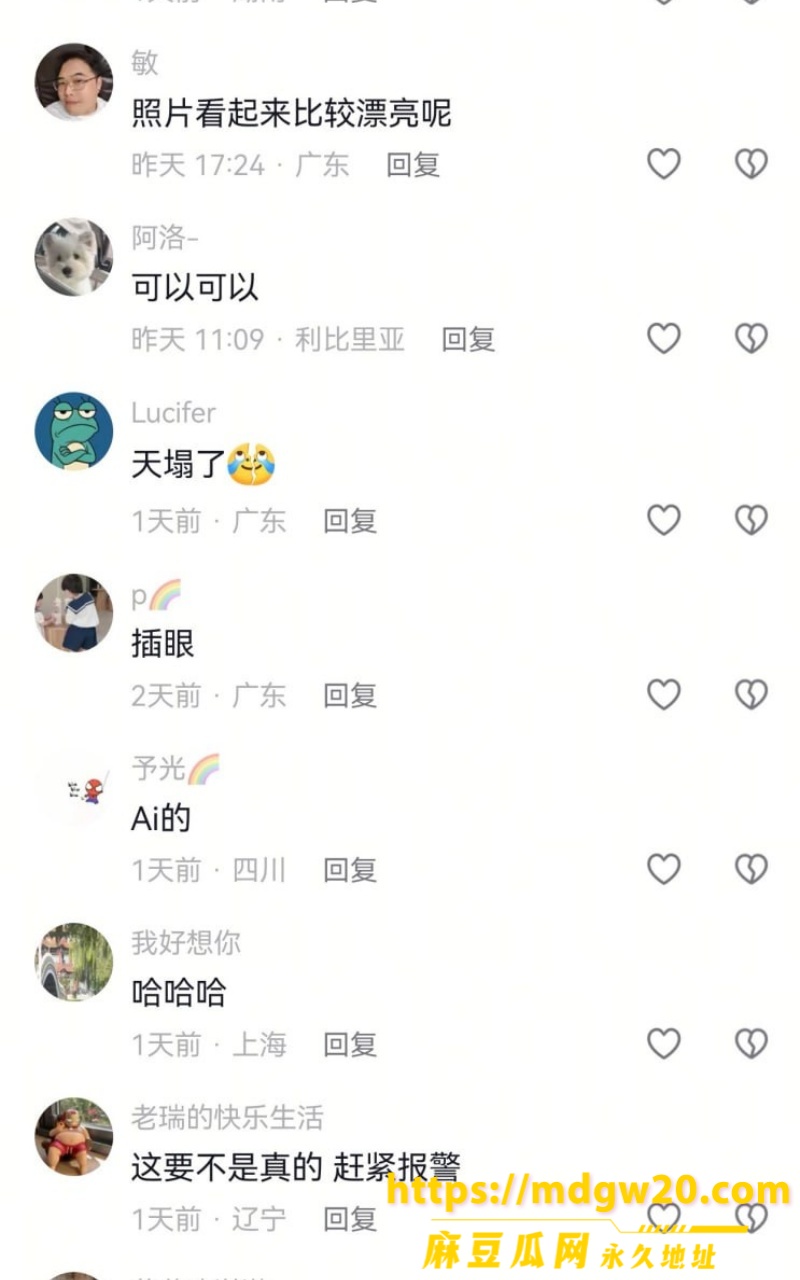800x1280 pixels.
Task: Dislike the 插眼 comment
Action: pyautogui.click(x=751, y=694)
